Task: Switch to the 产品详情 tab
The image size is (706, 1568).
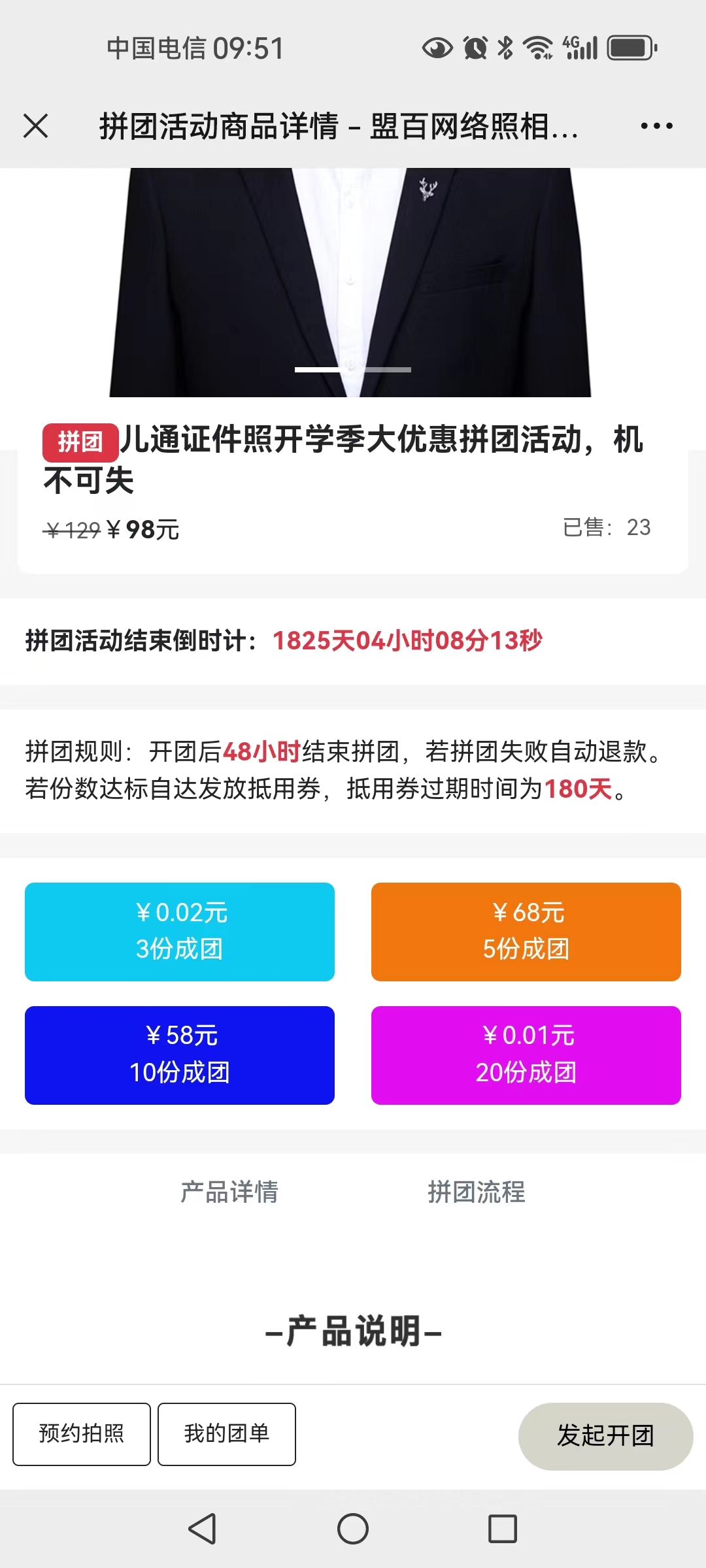Action: (229, 1192)
